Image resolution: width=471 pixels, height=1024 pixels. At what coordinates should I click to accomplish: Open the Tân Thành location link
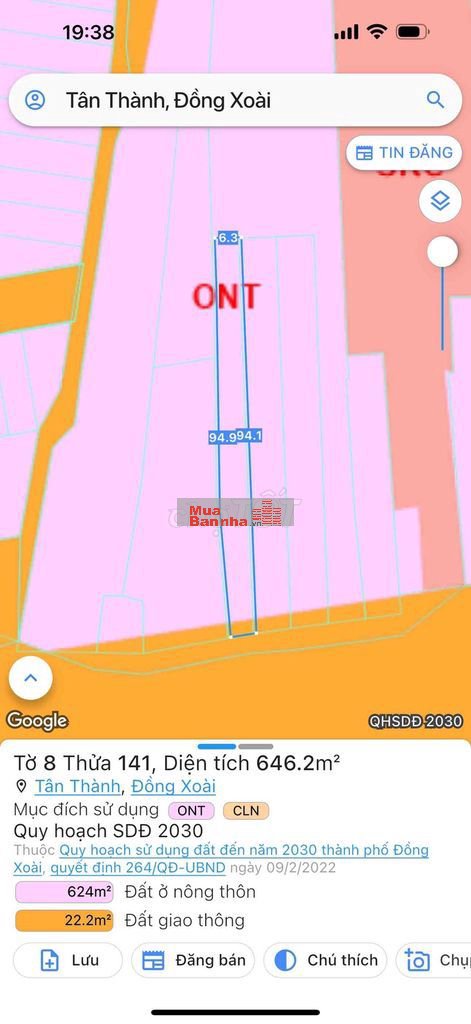coord(77,786)
